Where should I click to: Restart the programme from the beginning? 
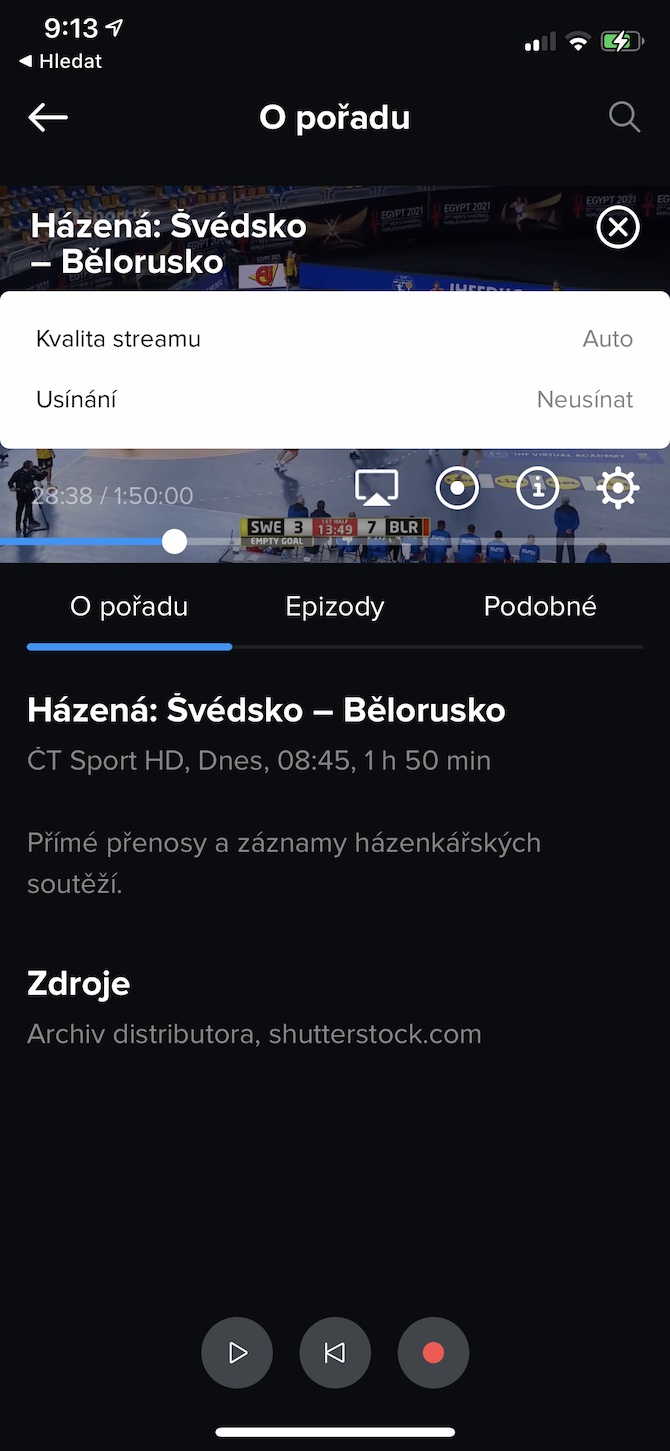[335, 1353]
